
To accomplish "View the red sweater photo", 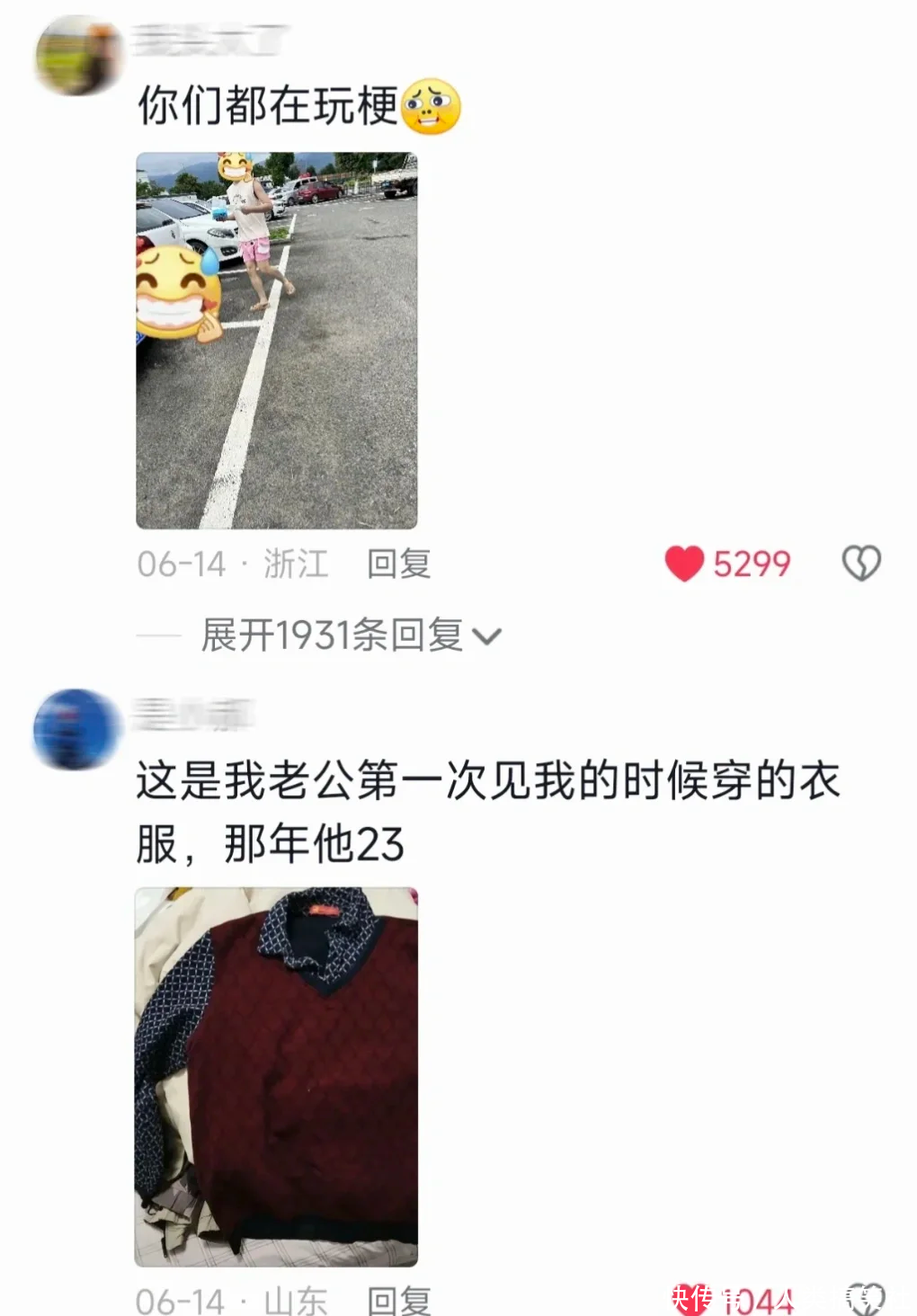I will (x=277, y=1076).
